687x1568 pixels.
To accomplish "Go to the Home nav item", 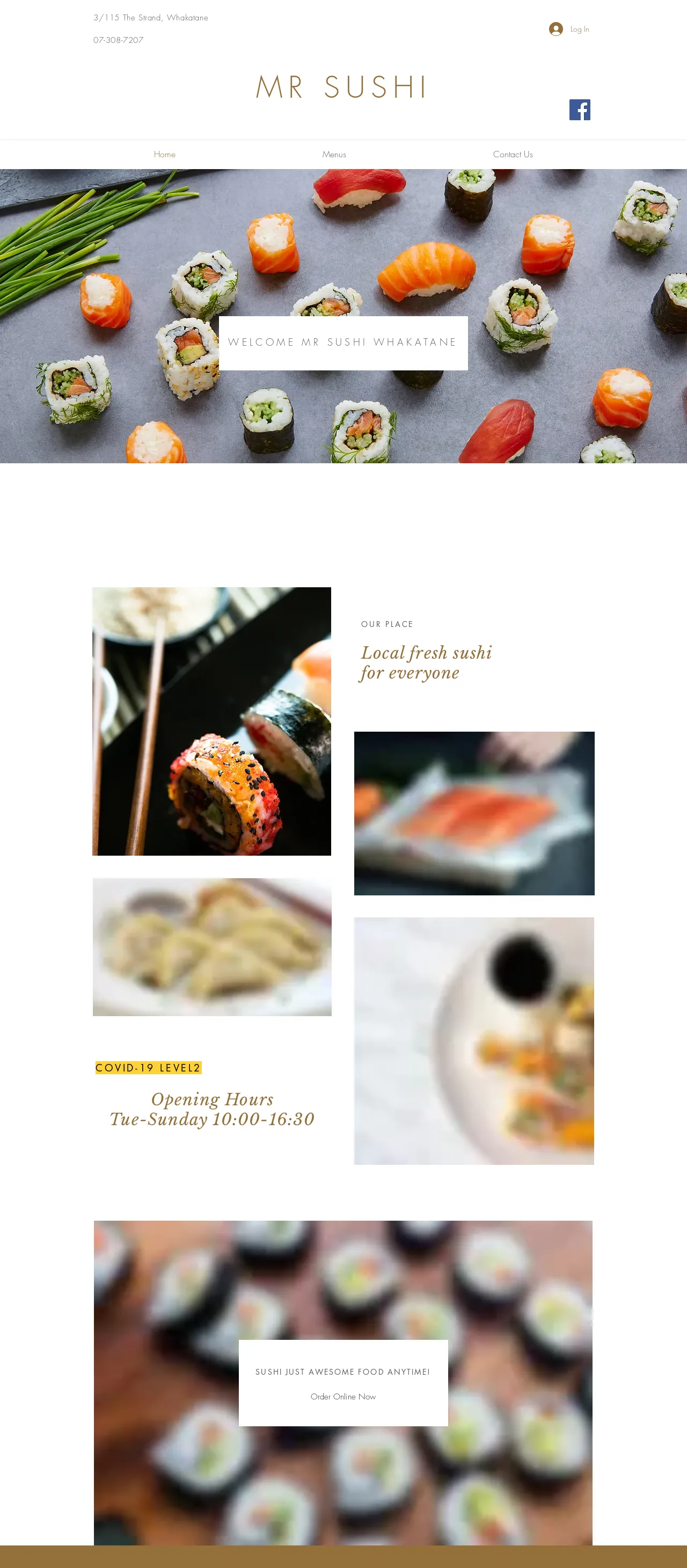I will [x=164, y=155].
